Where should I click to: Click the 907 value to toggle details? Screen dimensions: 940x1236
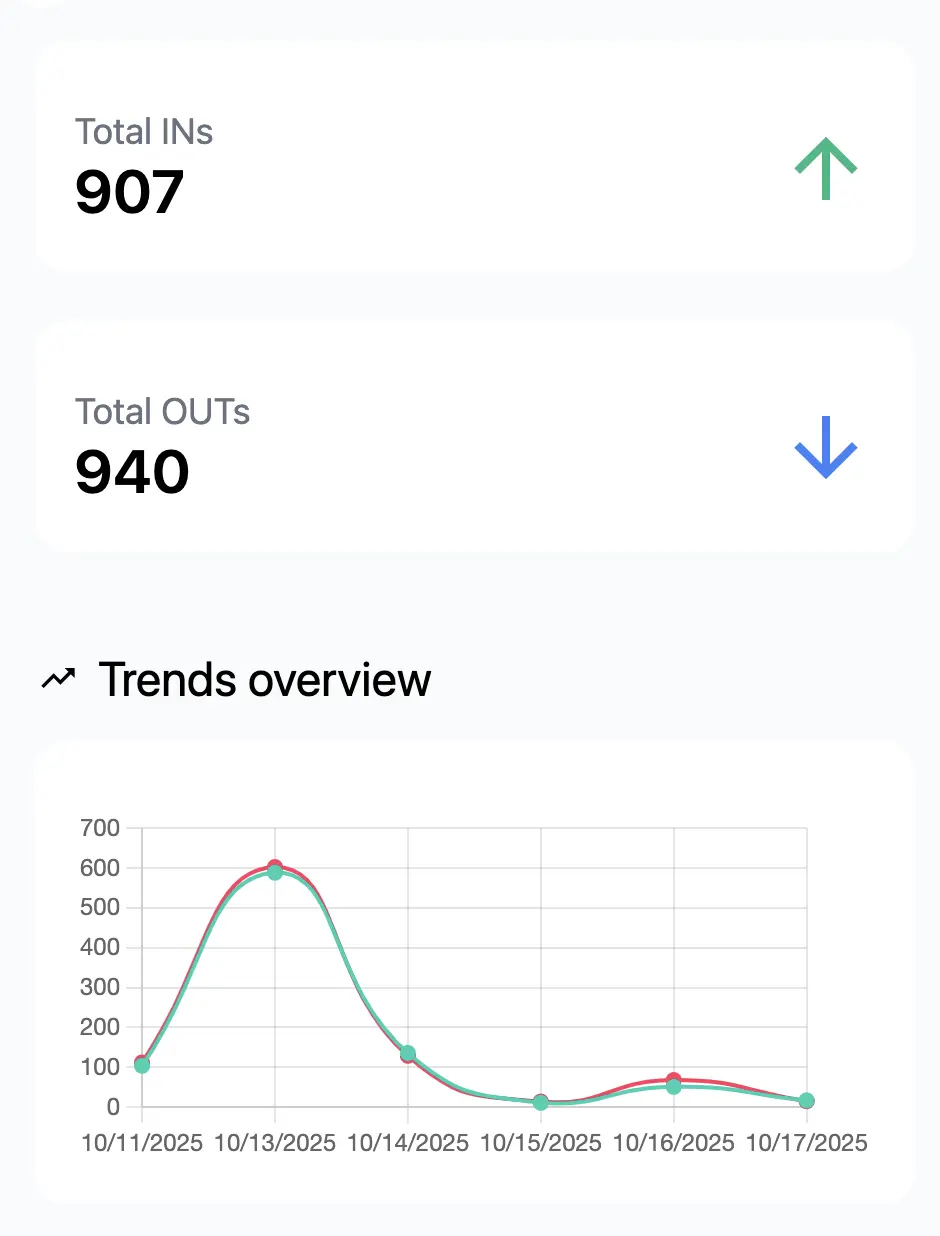point(130,191)
